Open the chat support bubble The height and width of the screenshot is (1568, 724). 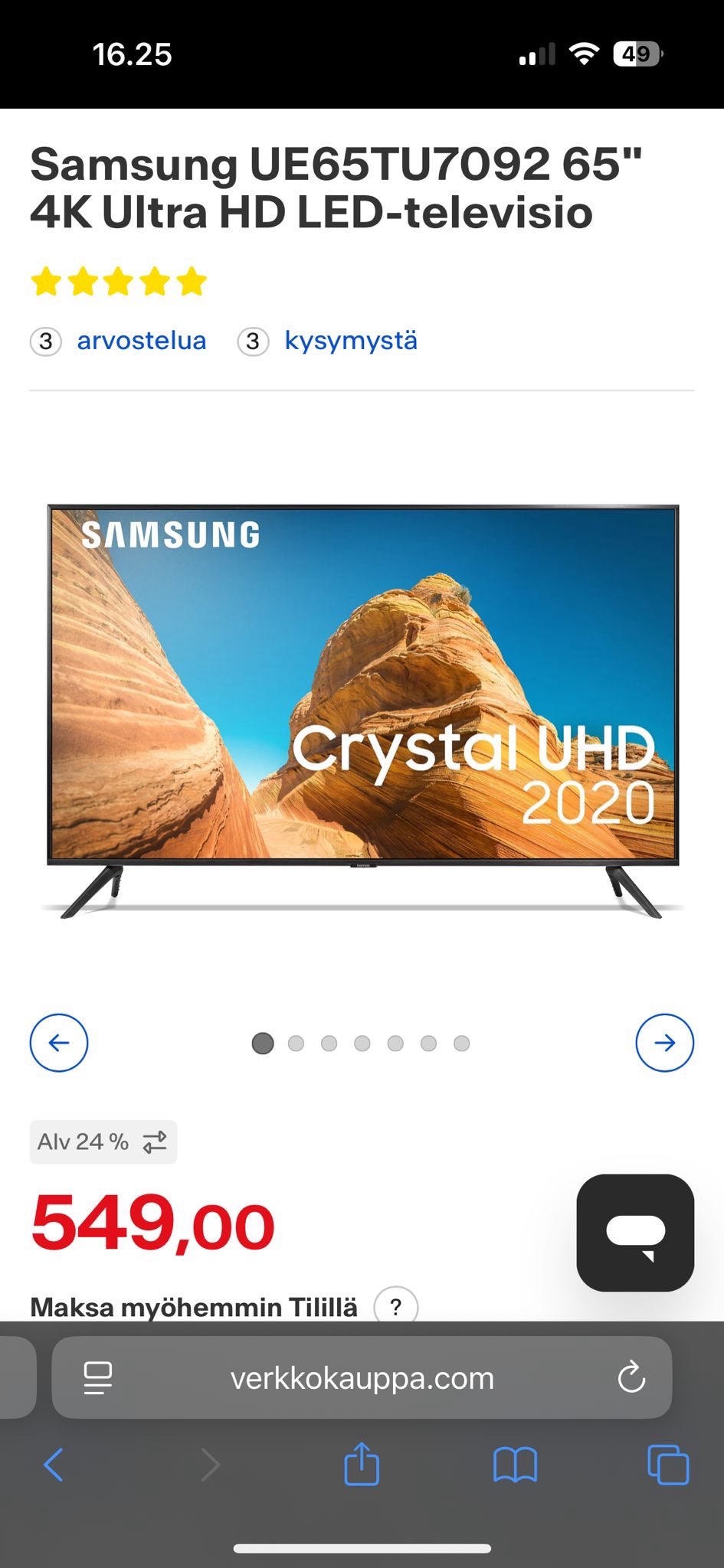tap(635, 1233)
